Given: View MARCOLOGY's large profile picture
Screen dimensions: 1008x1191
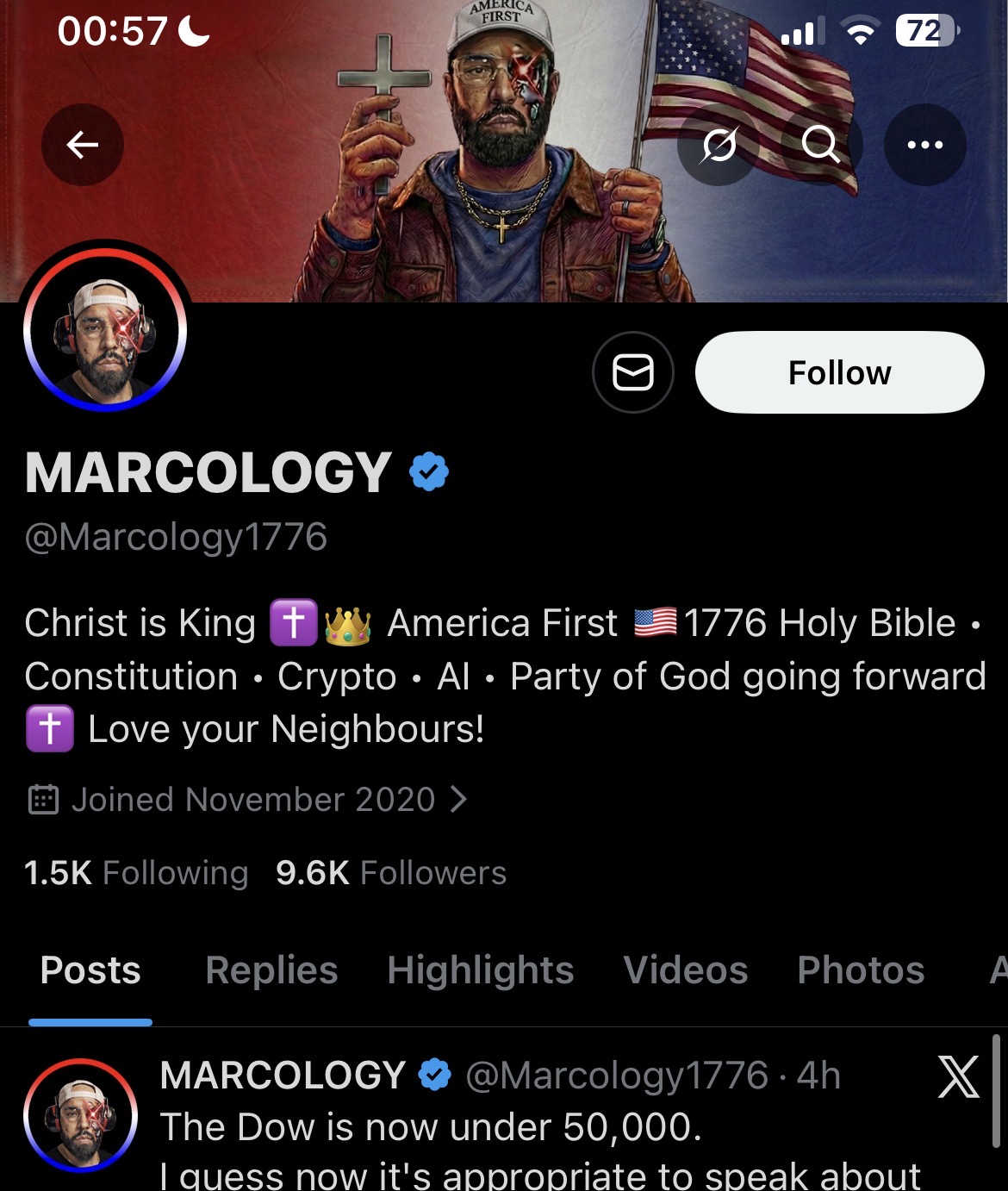Looking at the screenshot, I should [x=105, y=330].
